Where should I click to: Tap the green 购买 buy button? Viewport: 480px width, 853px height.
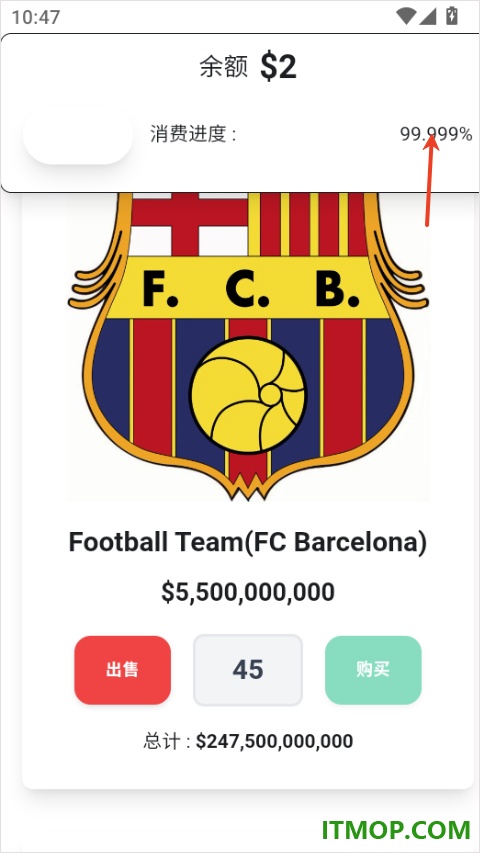tap(373, 670)
